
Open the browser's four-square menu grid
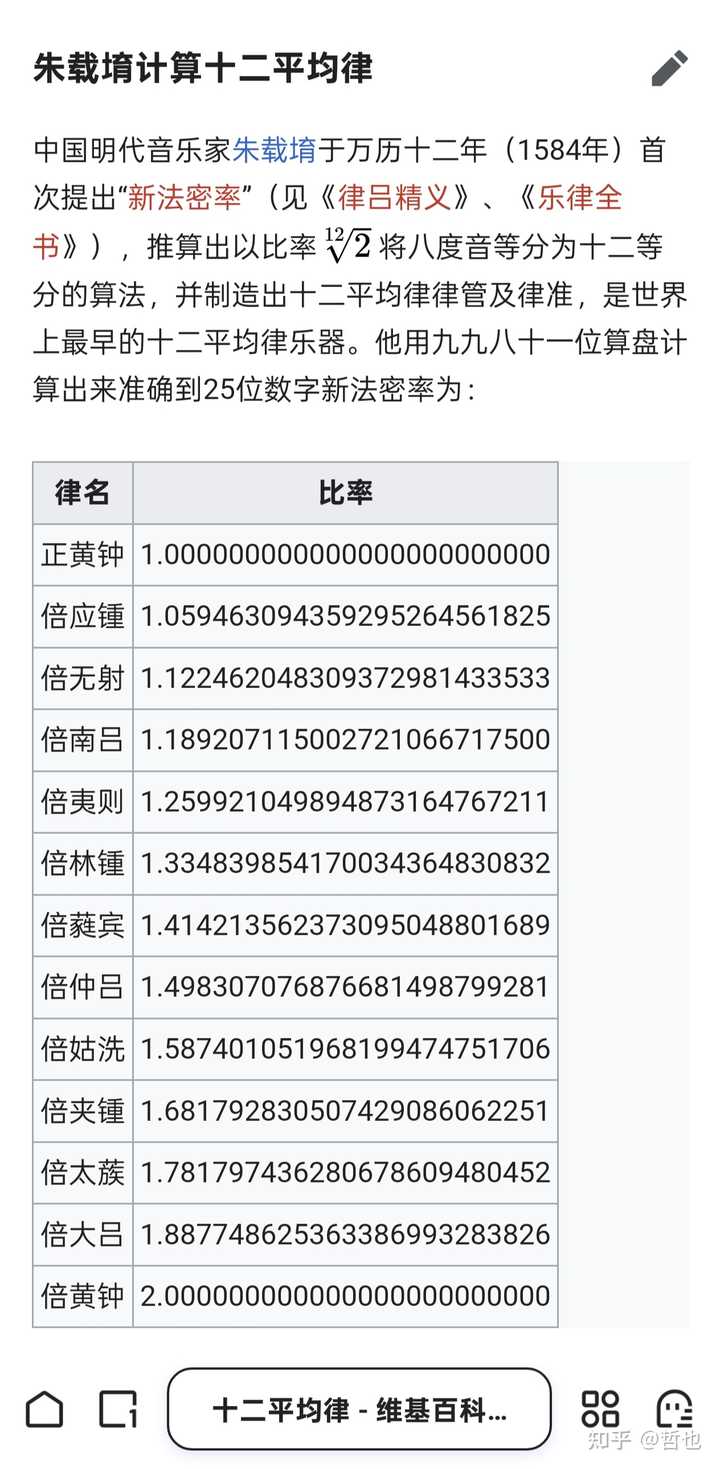[600, 1410]
